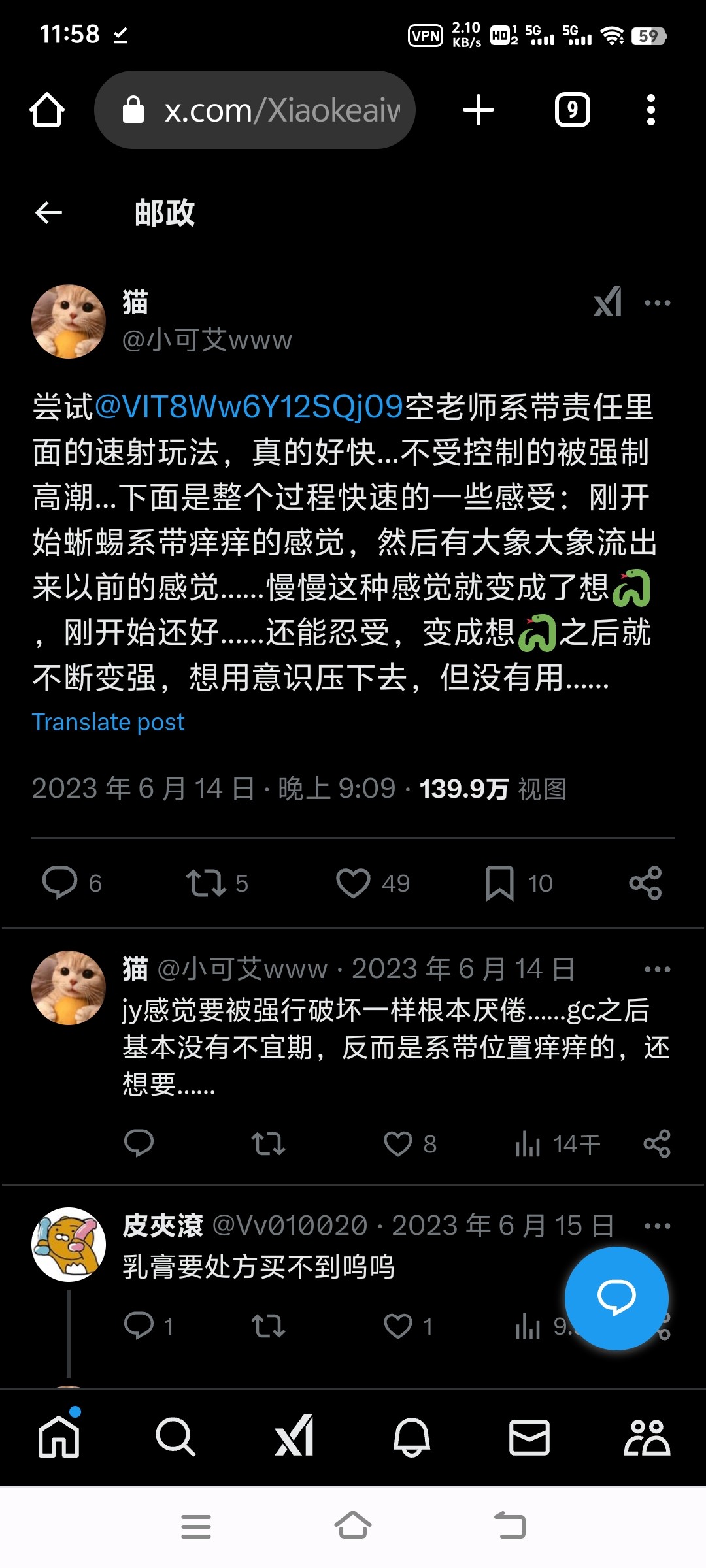Like the main post with 49 likes
706x1568 pixels.
353,883
